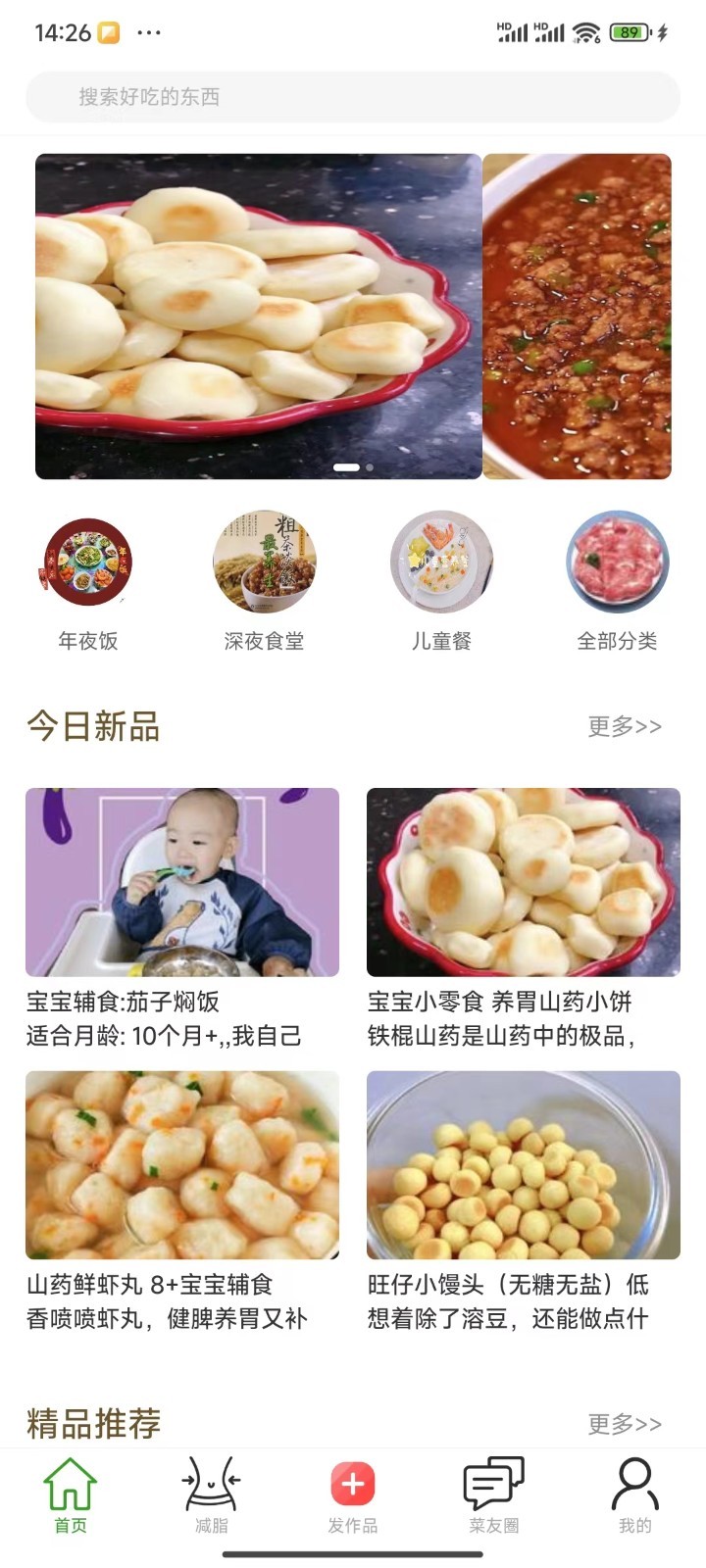Open the 我的 profile tab
Viewport: 706px width, 1568px height.
[x=635, y=1495]
